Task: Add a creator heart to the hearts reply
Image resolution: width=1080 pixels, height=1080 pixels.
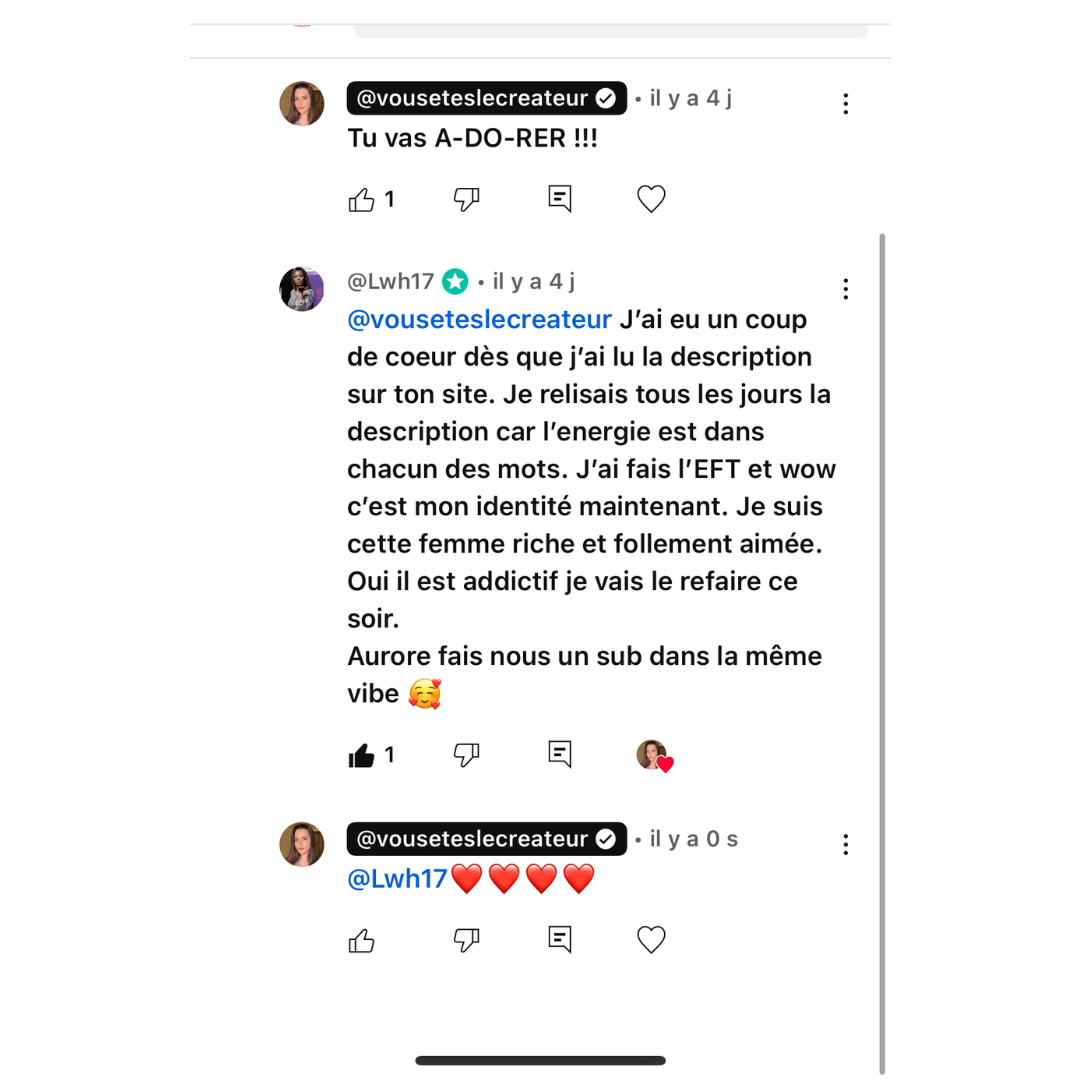Action: click(651, 940)
